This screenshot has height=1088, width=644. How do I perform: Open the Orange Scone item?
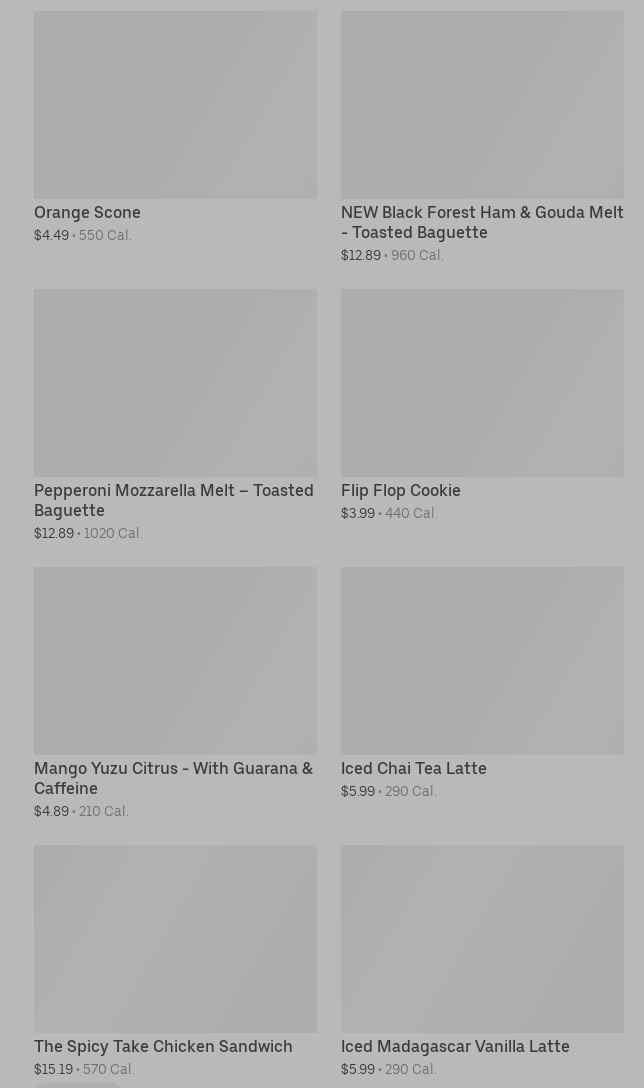175,127
